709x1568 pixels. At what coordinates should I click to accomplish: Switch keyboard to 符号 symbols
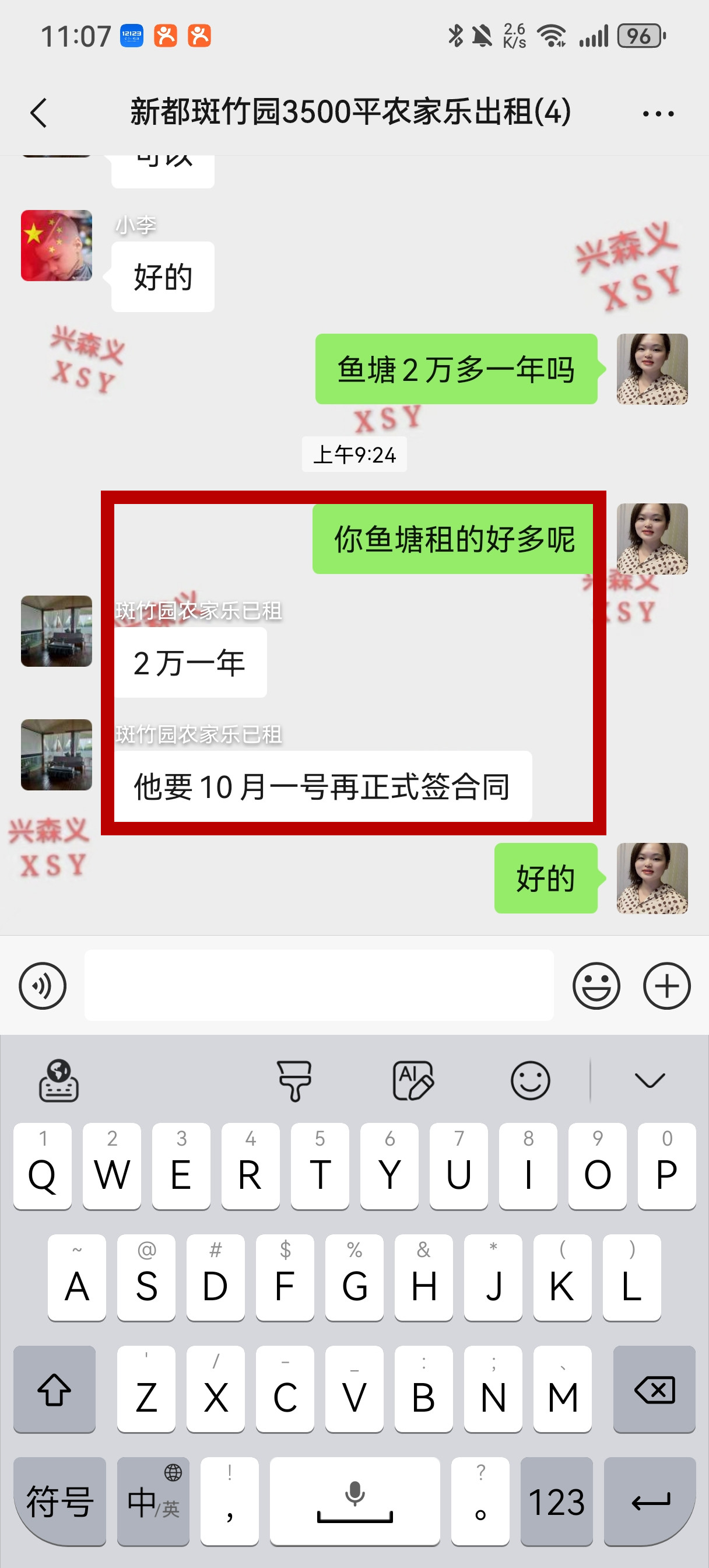pos(59,1501)
